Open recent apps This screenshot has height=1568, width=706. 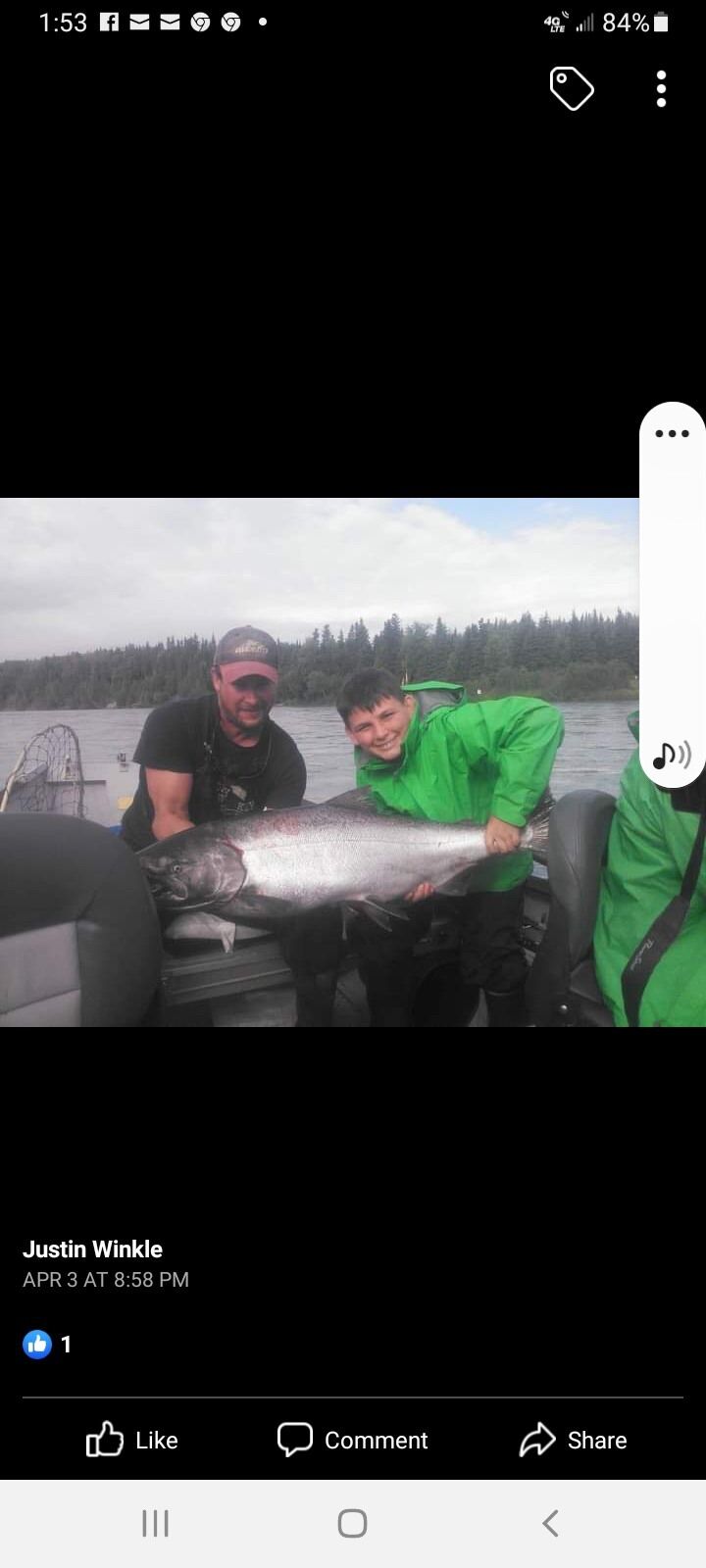(155, 1523)
